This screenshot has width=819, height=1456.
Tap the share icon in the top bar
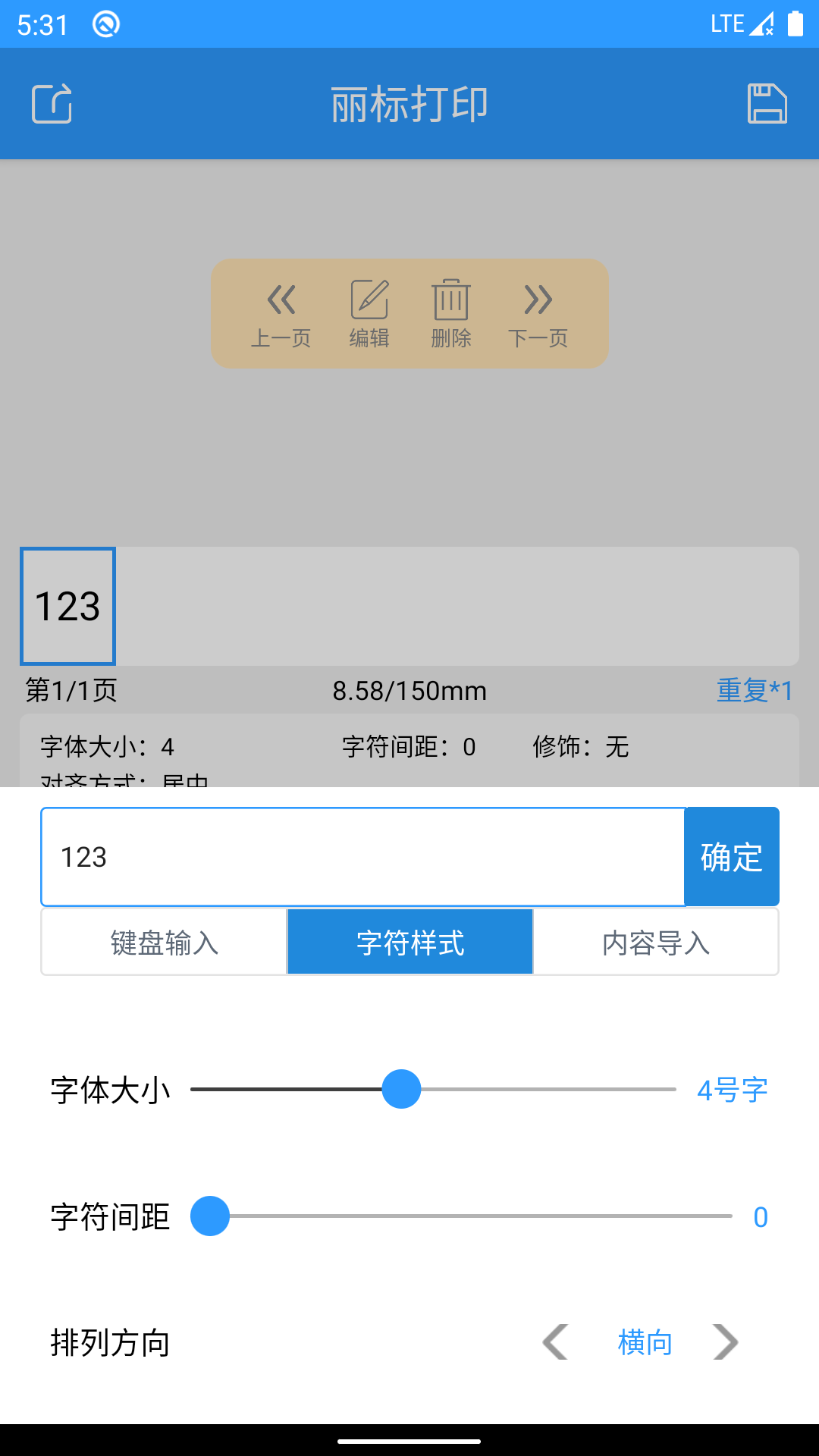[53, 104]
